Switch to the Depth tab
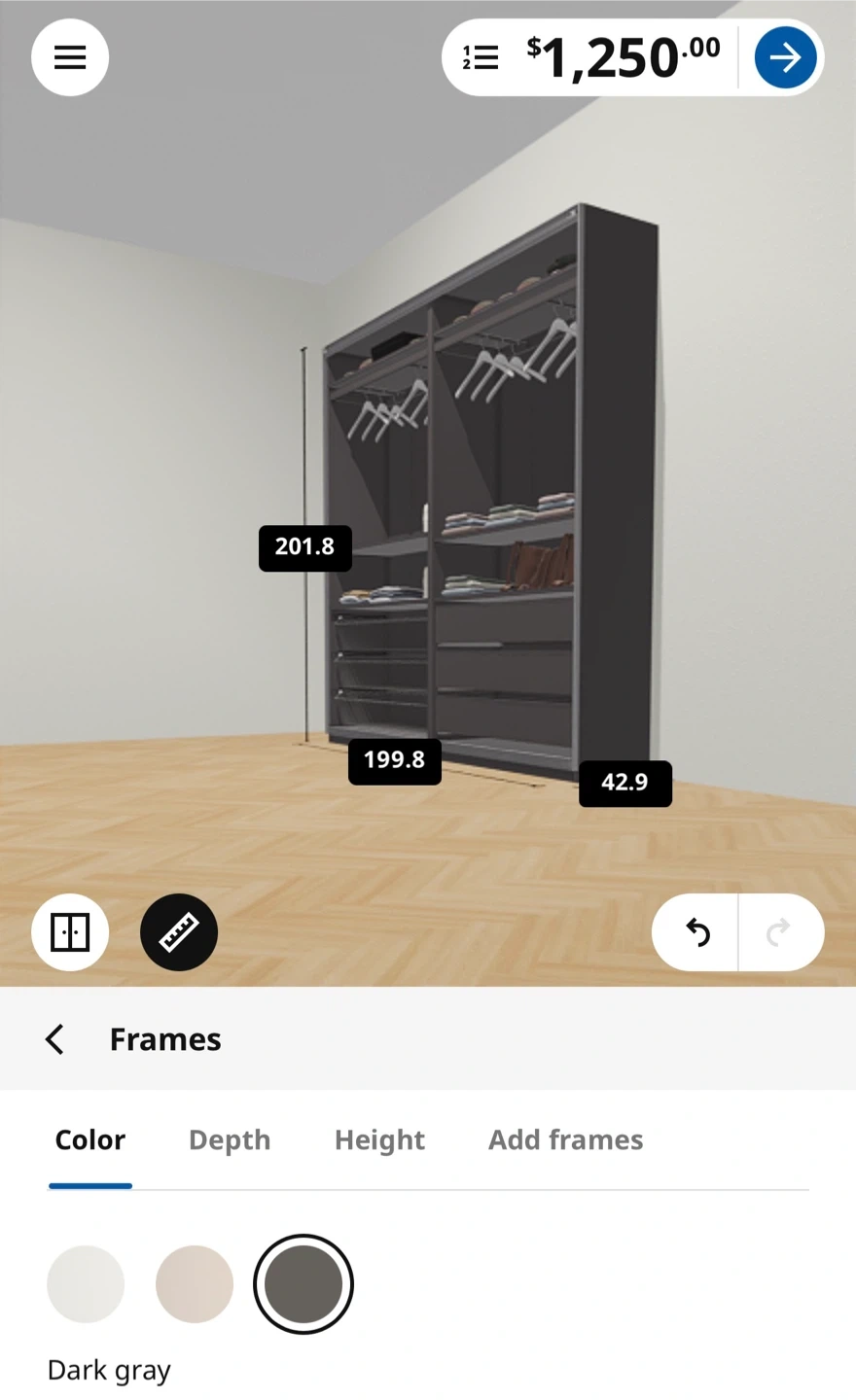 click(x=230, y=1139)
